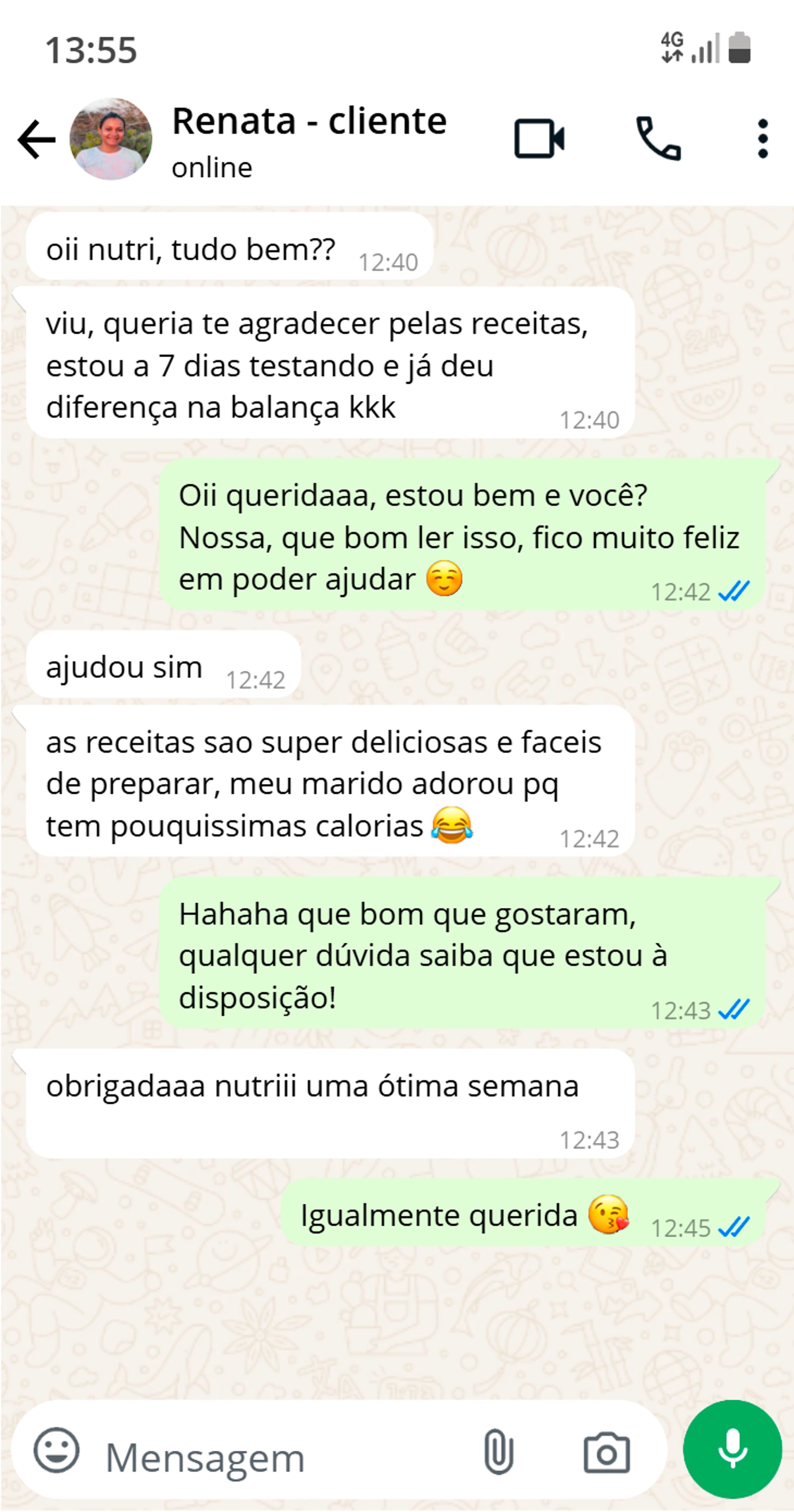
Task: Attach a file with the paperclip
Action: coord(498,1452)
